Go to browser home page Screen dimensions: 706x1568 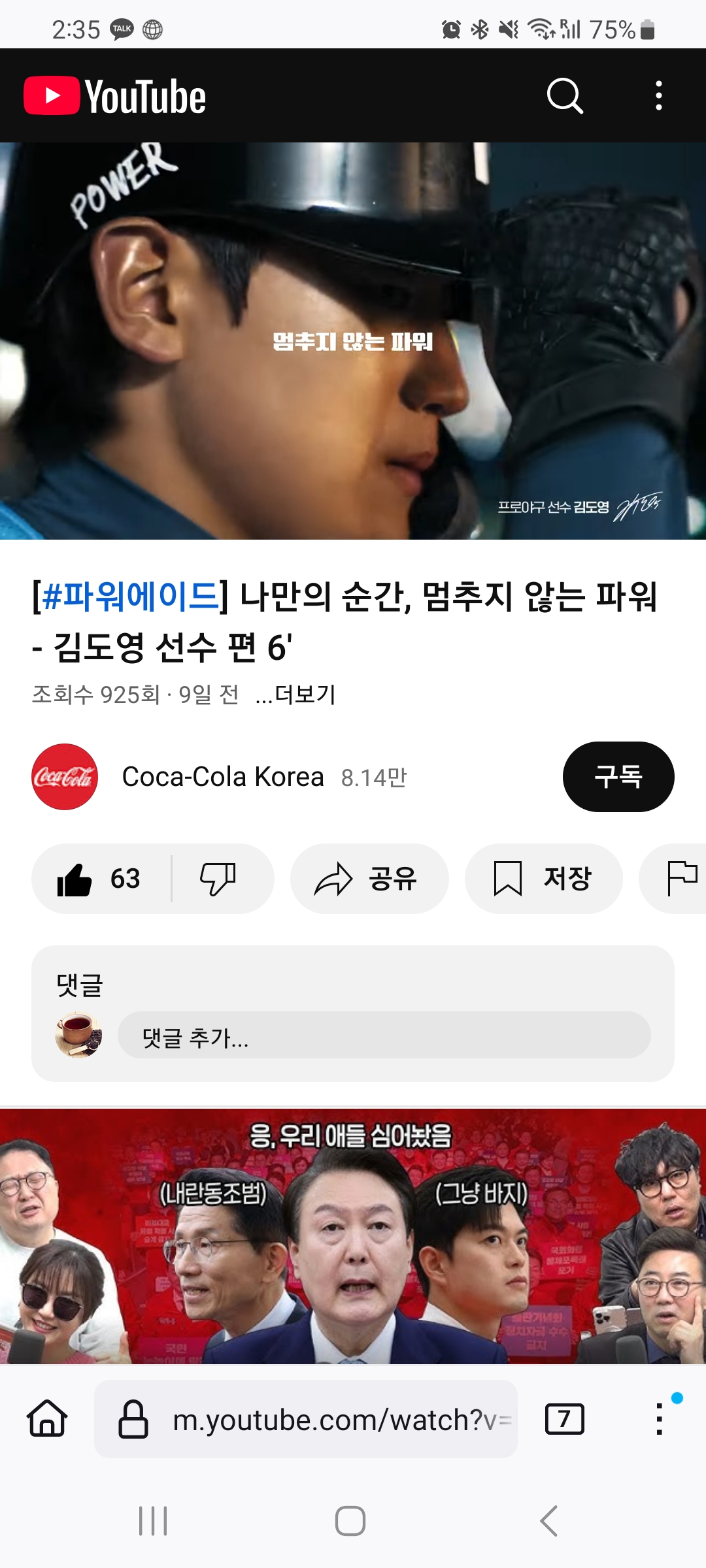(47, 1419)
